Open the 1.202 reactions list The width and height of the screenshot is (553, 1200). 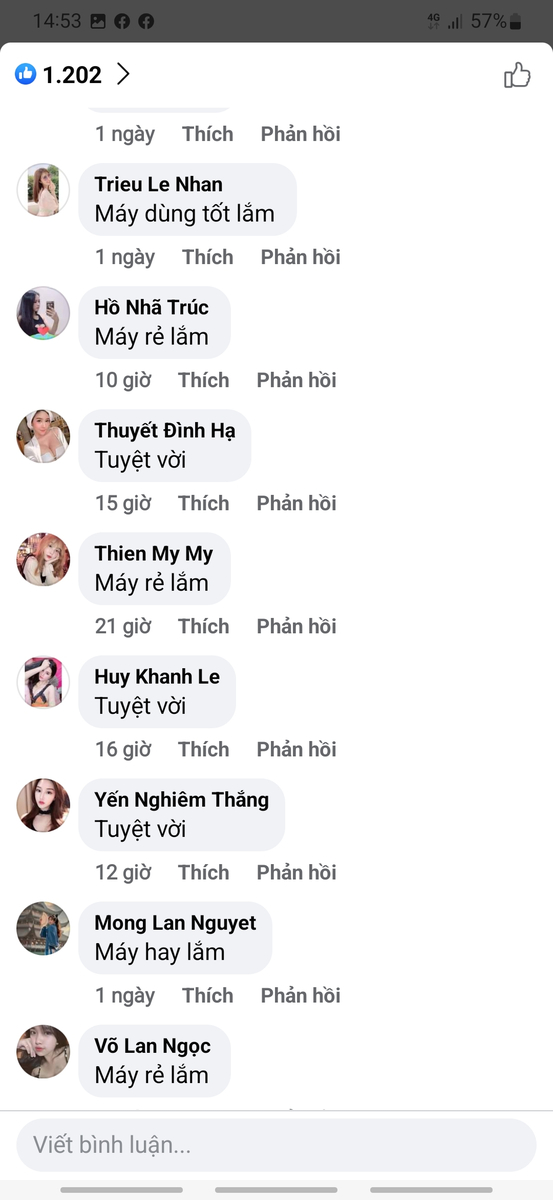72,75
